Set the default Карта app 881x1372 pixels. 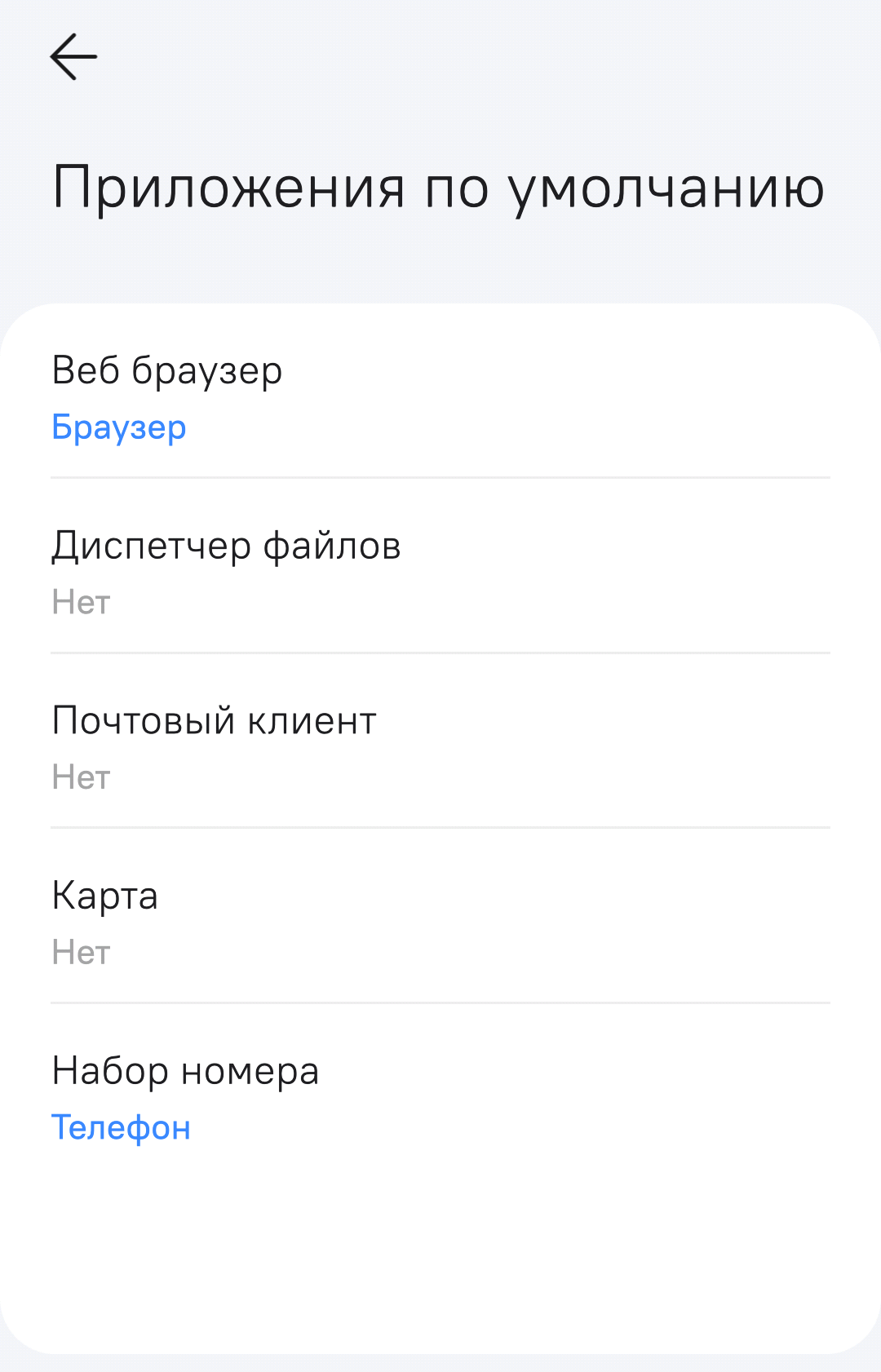440,923
